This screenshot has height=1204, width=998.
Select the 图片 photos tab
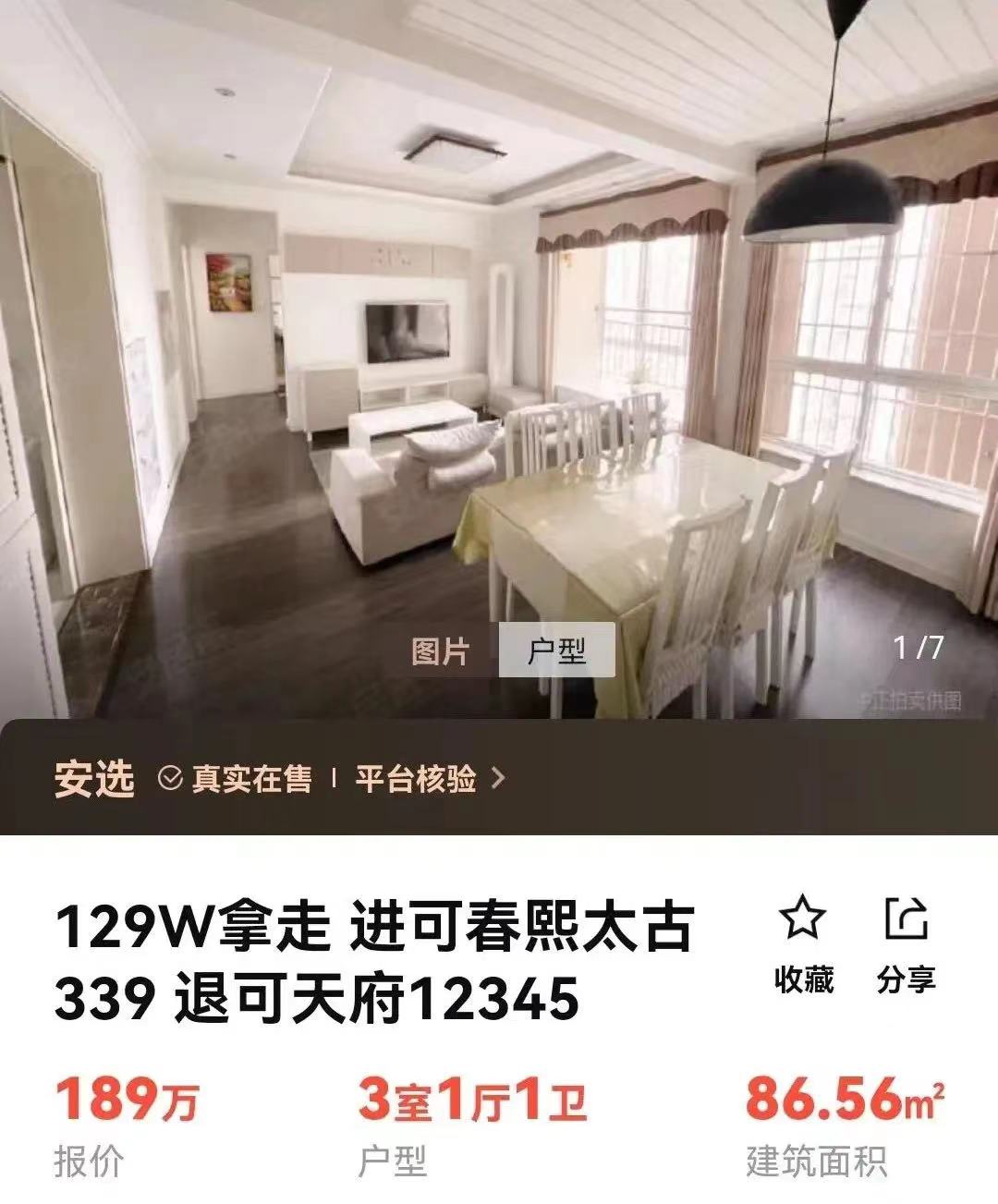(x=441, y=651)
